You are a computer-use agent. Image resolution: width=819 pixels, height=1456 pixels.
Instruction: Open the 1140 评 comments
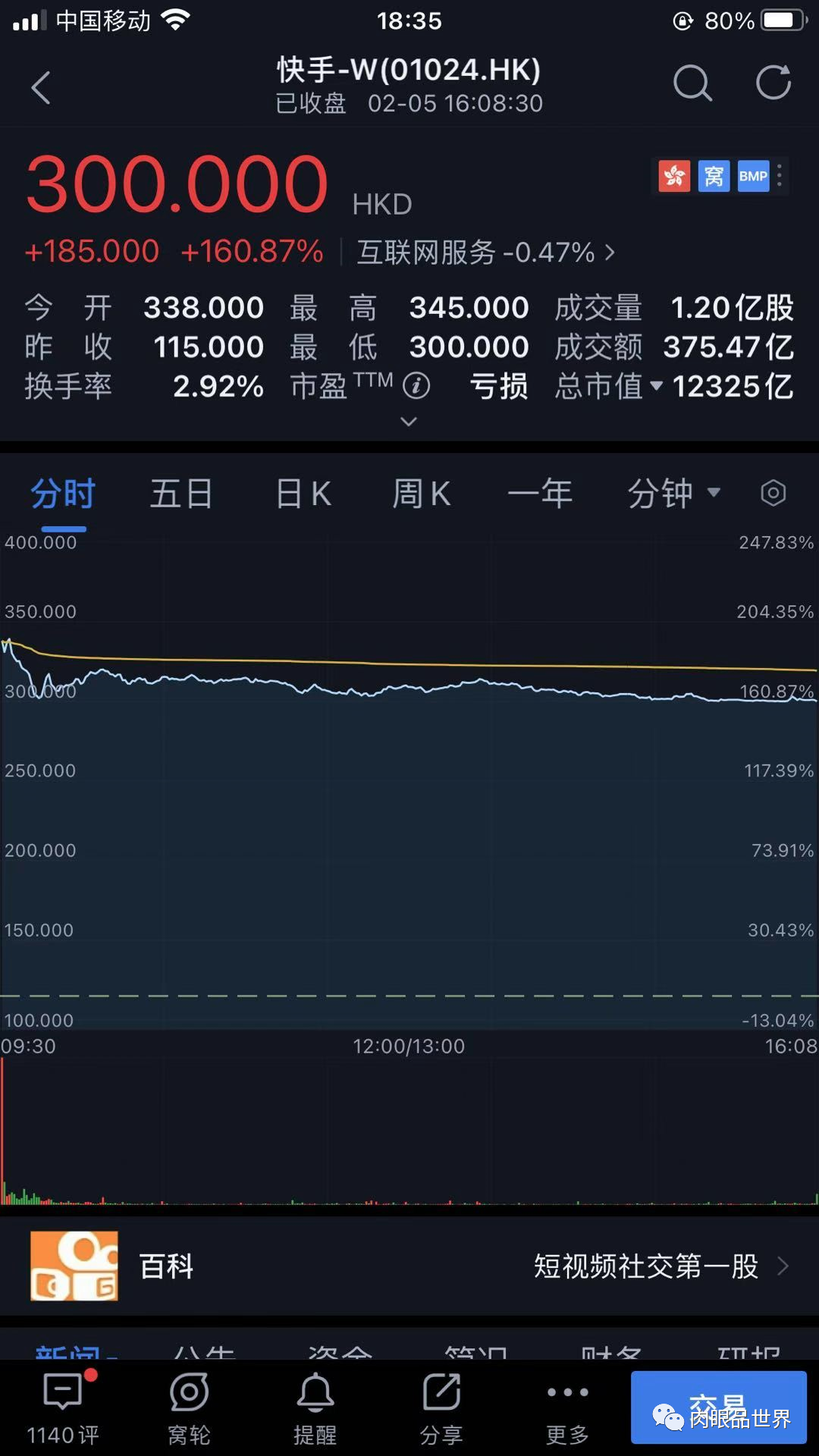coord(63,1408)
